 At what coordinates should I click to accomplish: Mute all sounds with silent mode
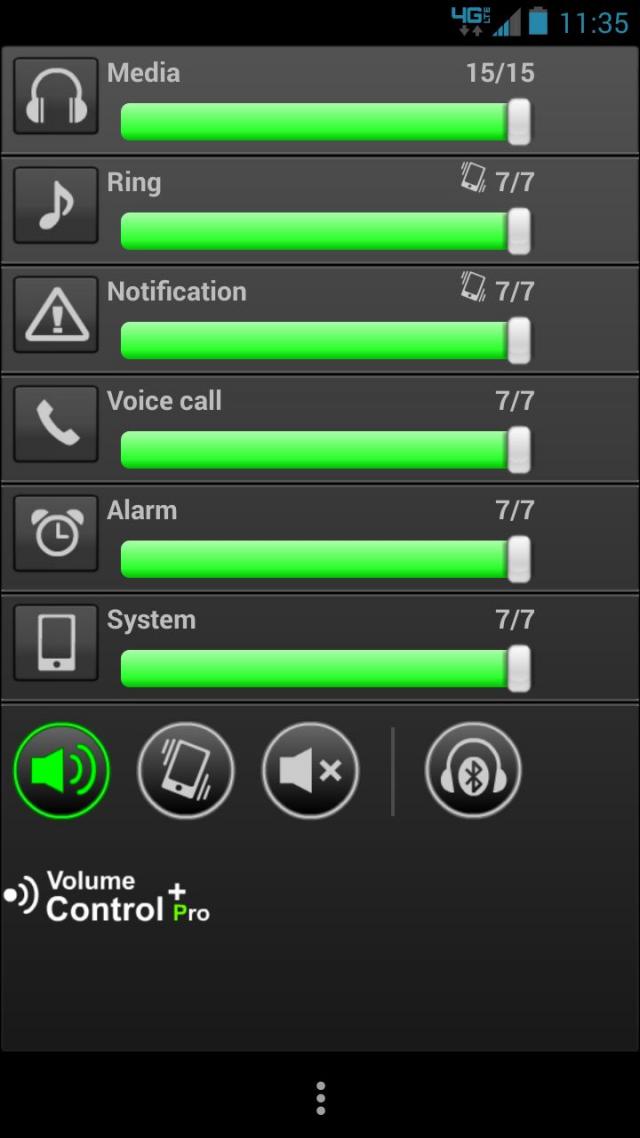[310, 770]
